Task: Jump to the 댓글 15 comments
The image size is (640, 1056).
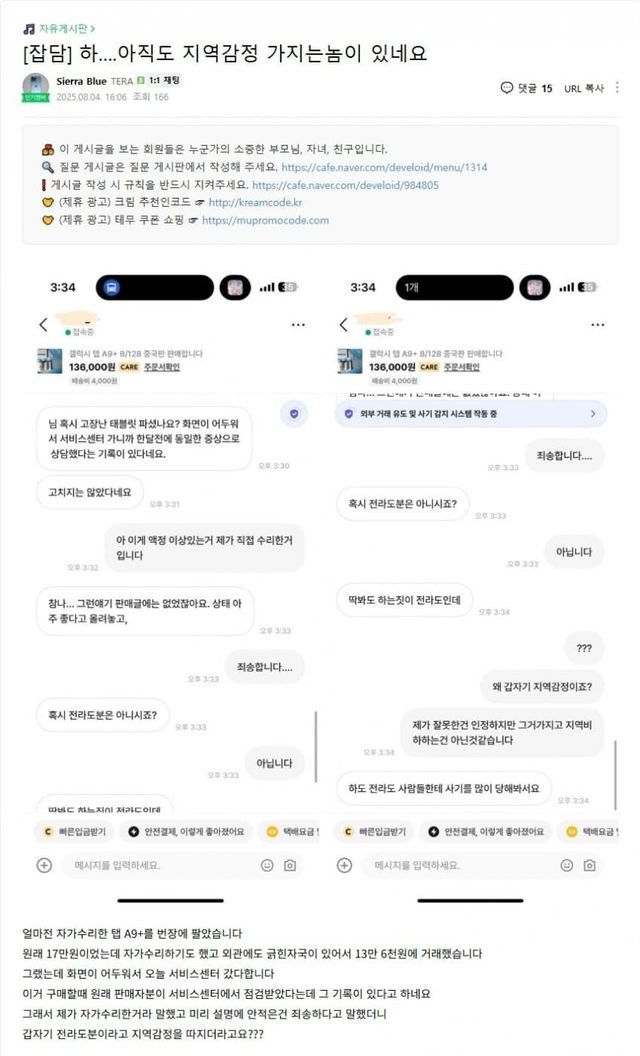Action: click(526, 88)
